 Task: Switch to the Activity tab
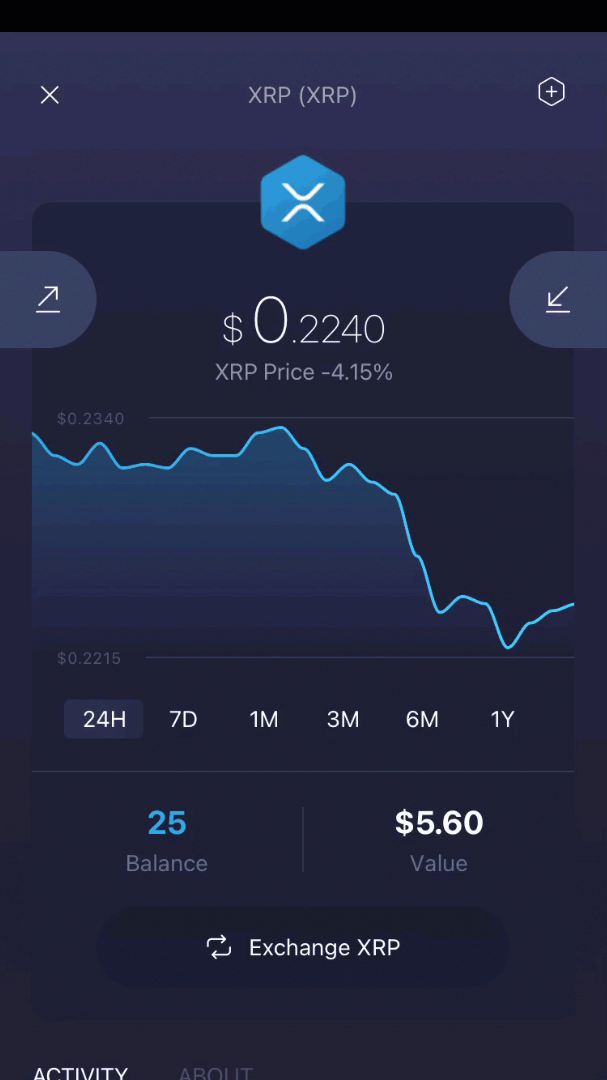click(80, 1073)
